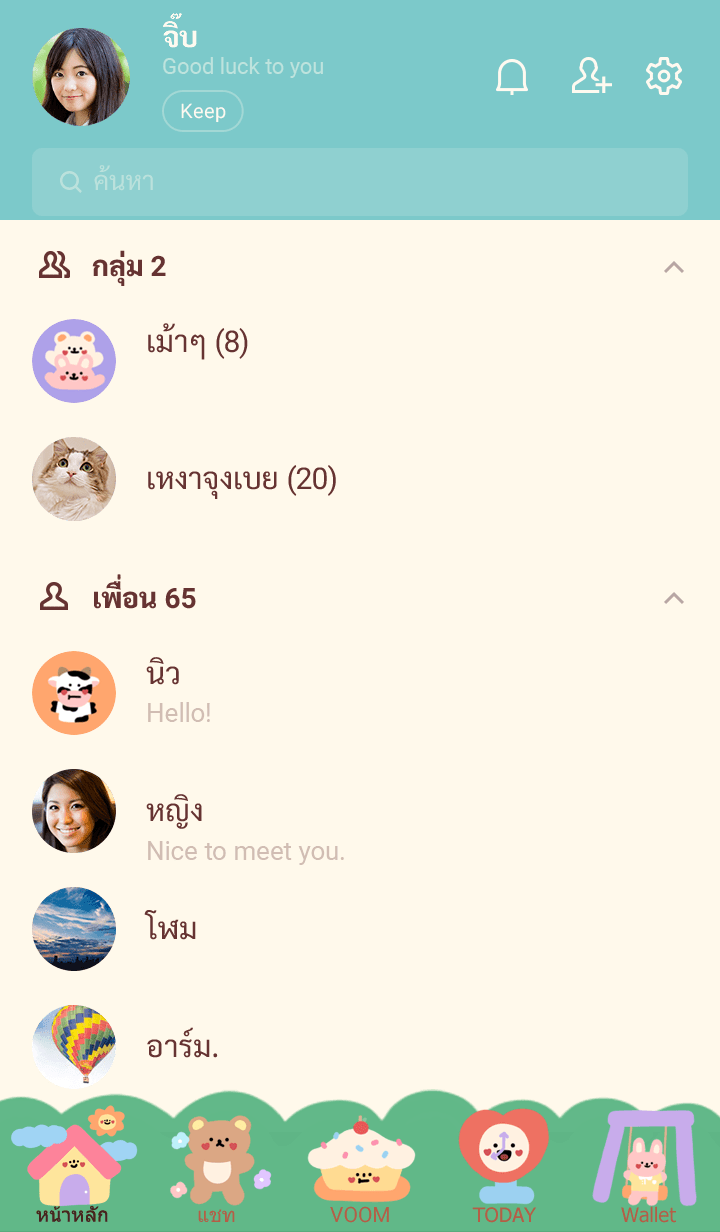720x1232 pixels.
Task: Open the Wallet tab
Action: click(648, 1170)
